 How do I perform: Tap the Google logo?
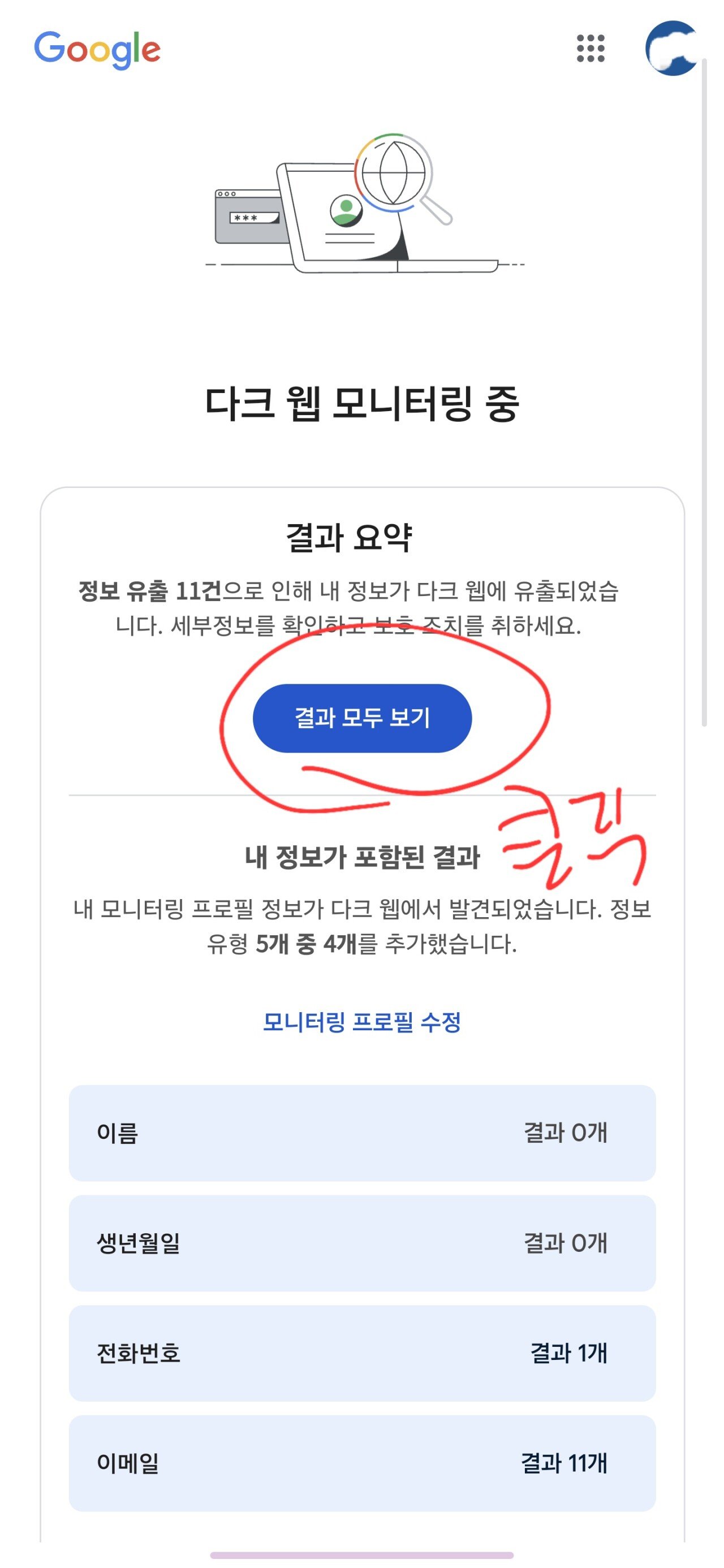coord(97,49)
